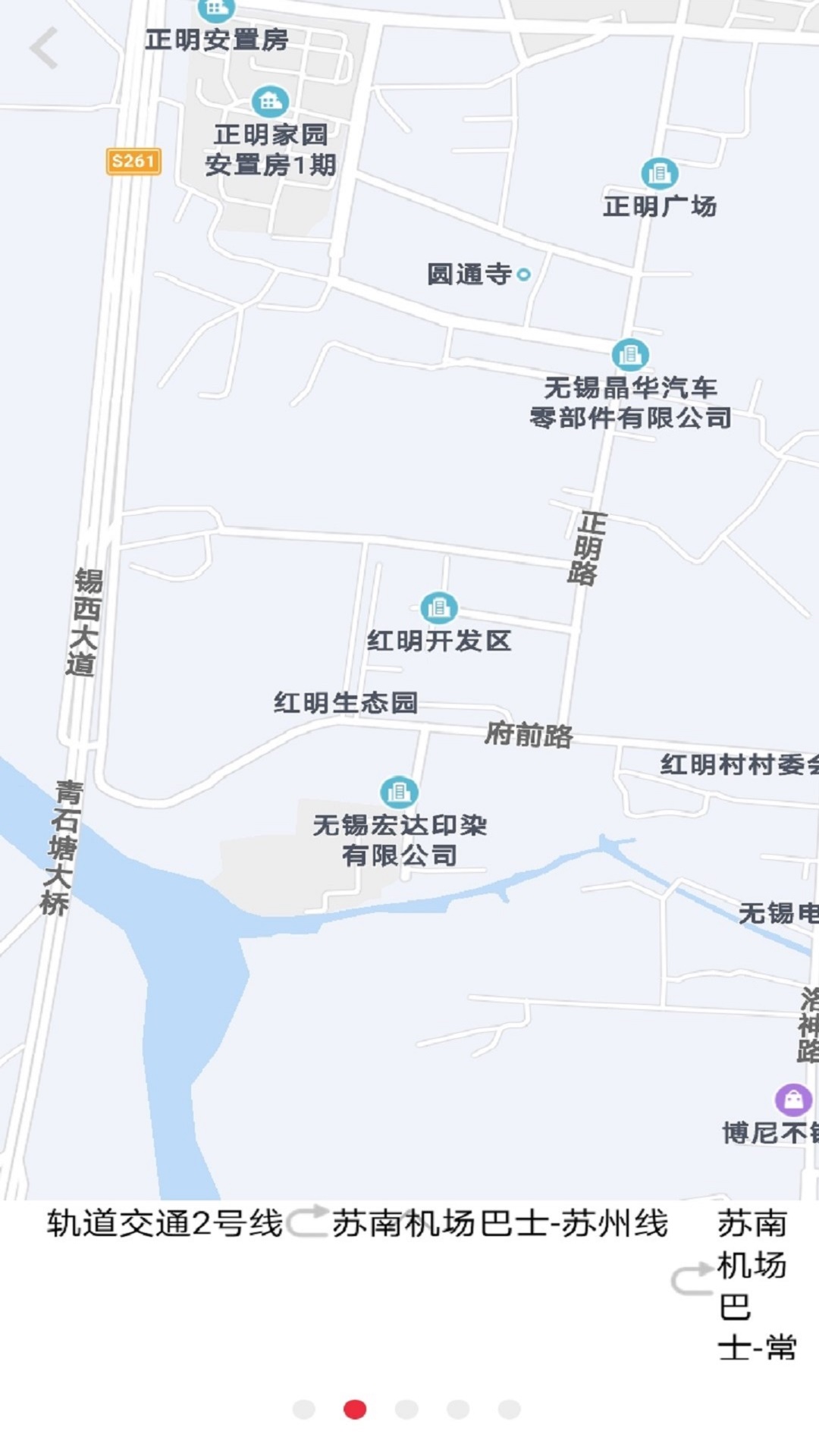Jump to the third page indicator dot
This screenshot has width=819, height=1456.
pos(406,1409)
